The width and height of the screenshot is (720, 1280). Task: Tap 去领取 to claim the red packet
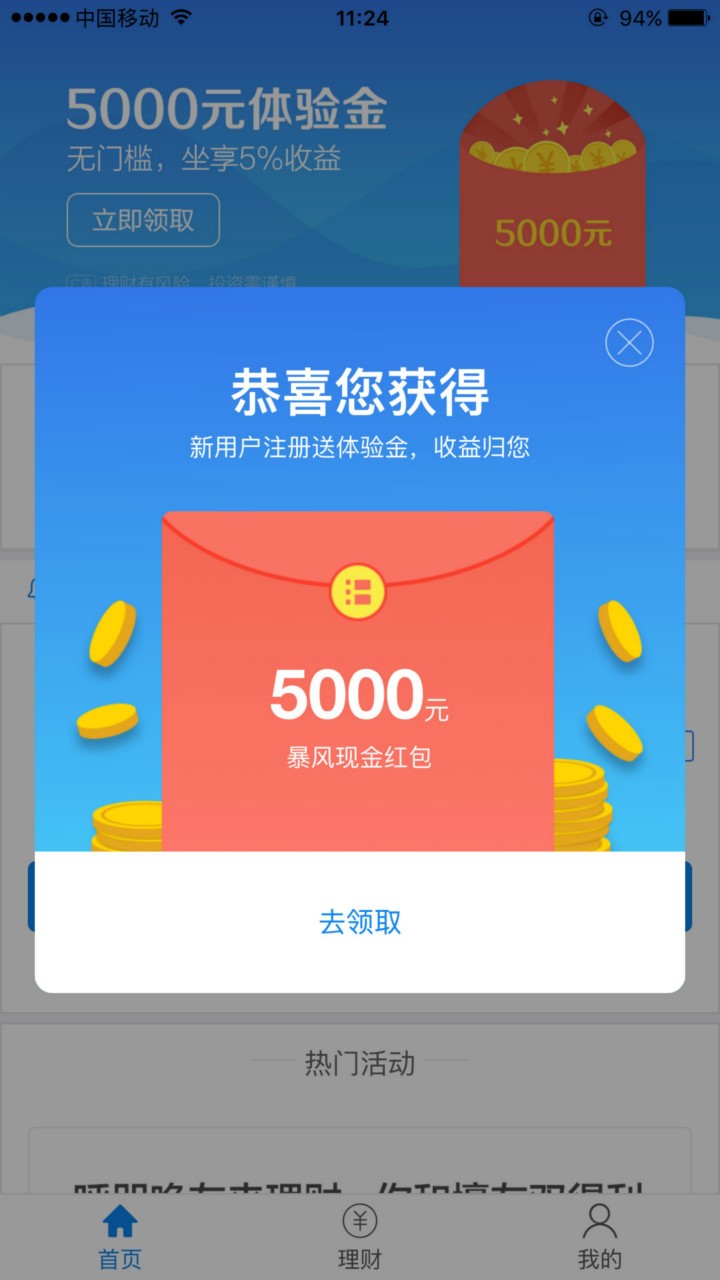point(360,922)
